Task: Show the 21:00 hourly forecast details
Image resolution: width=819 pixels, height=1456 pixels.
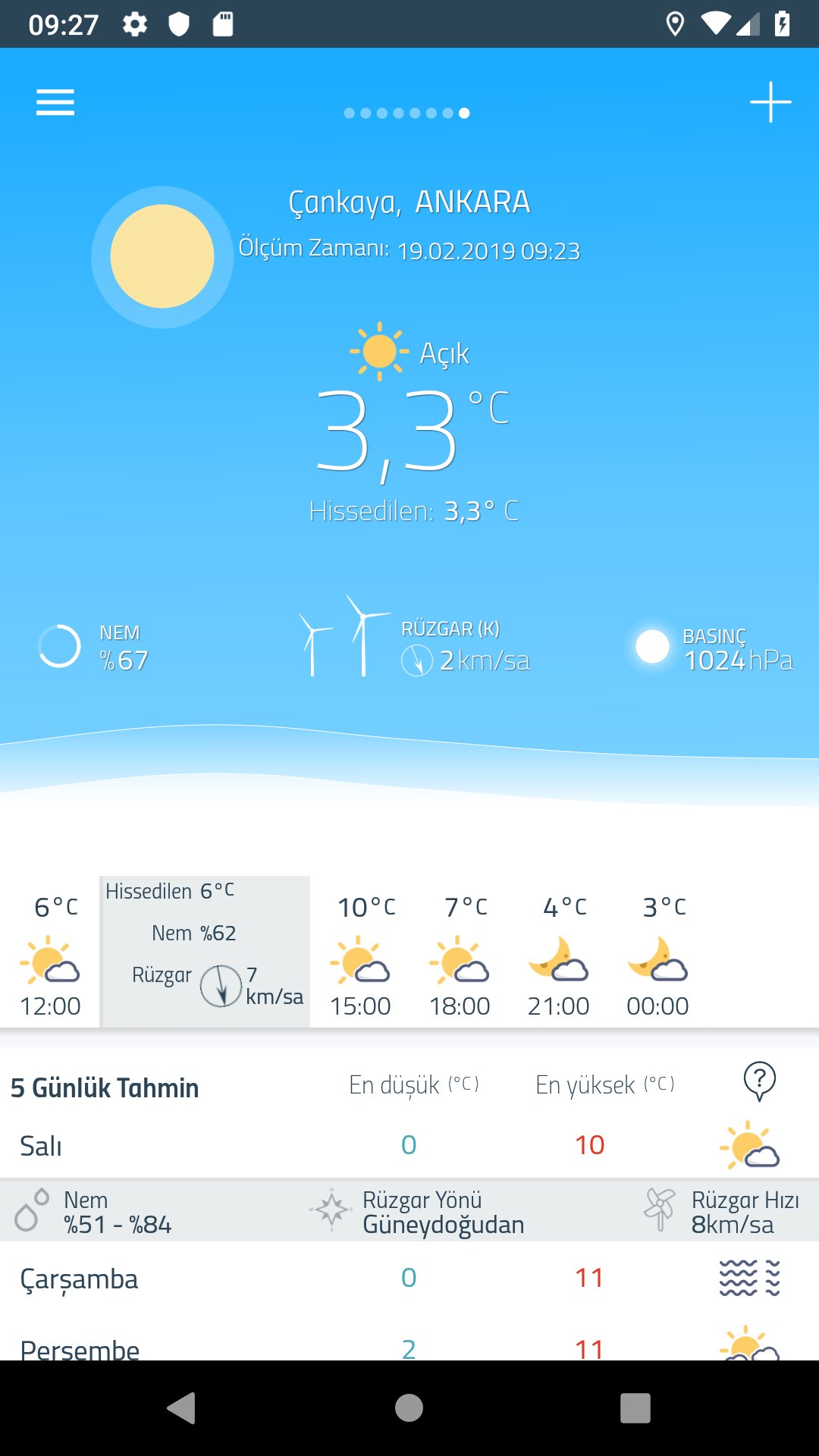Action: pyautogui.click(x=559, y=955)
